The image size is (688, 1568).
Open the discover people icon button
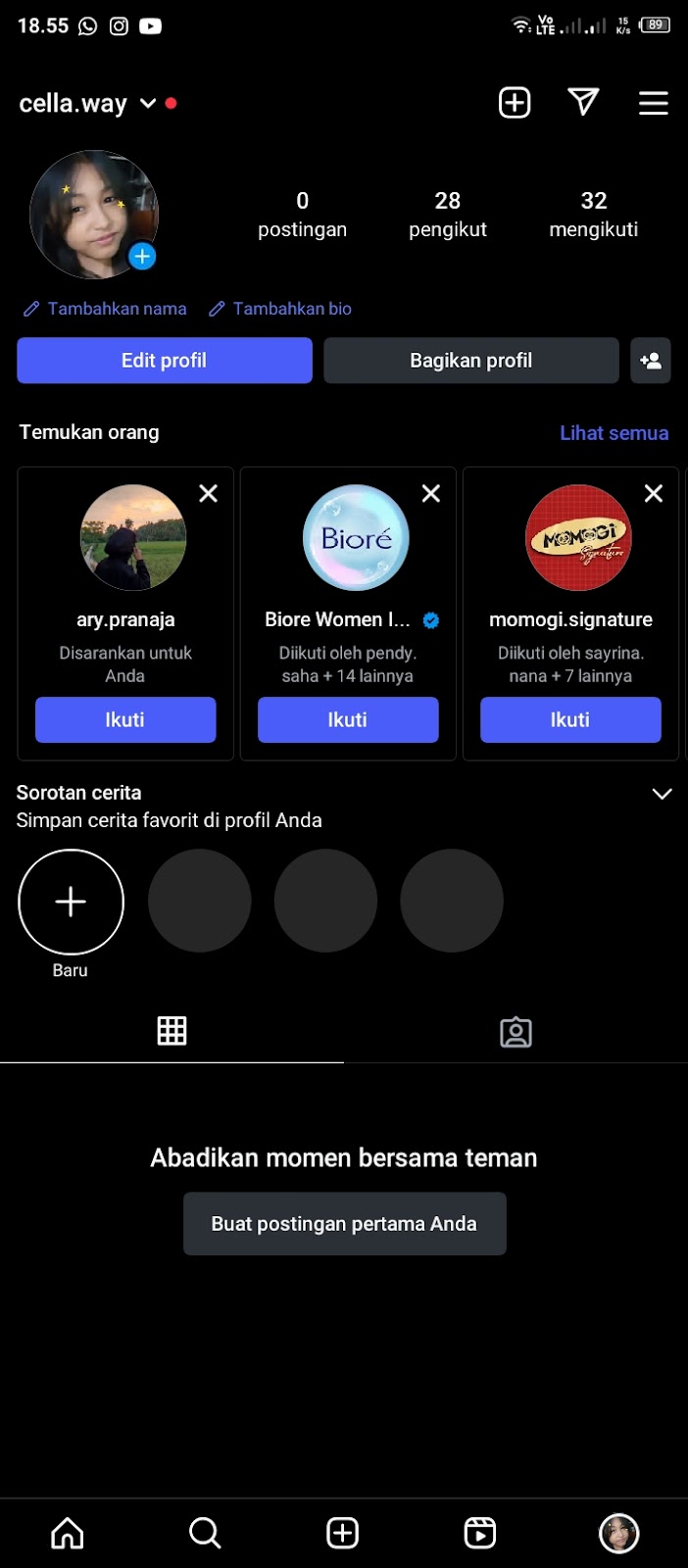coord(651,361)
